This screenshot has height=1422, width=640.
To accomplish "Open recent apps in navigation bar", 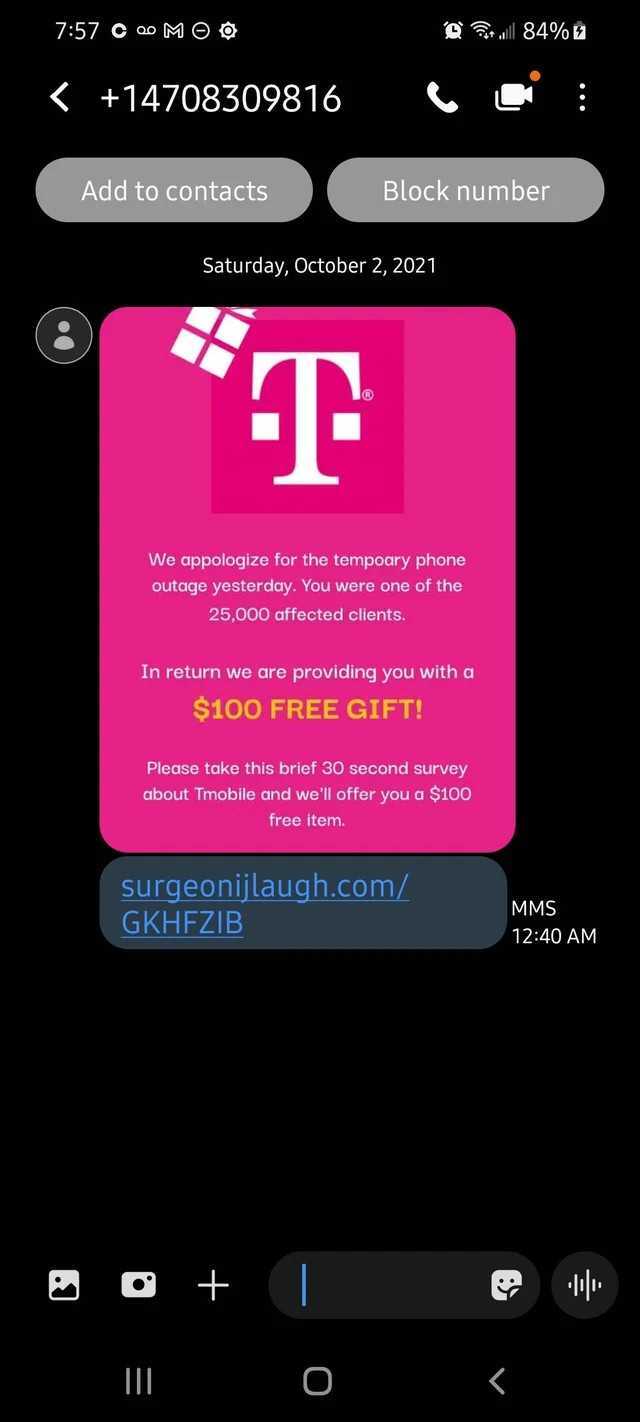I will pyautogui.click(x=138, y=1381).
